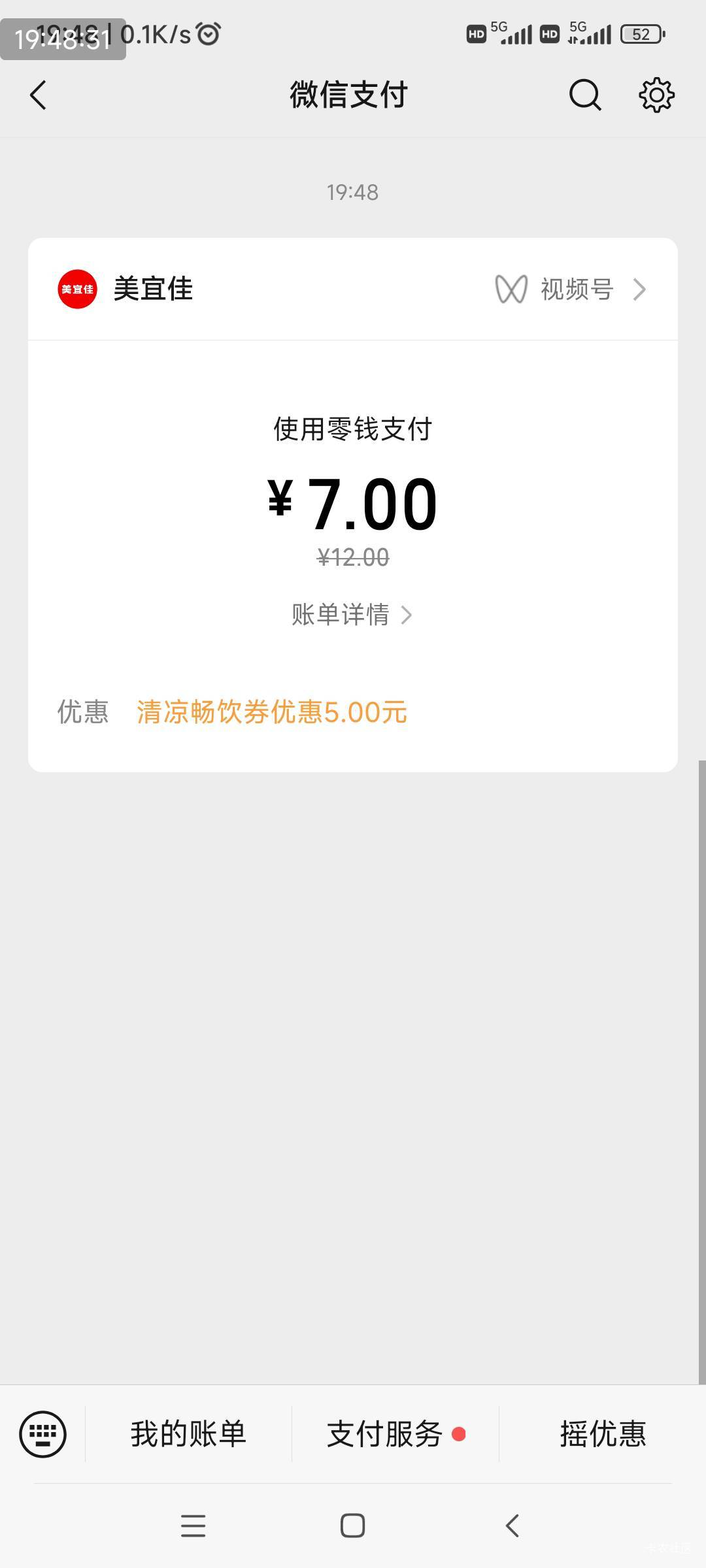Open 我的账单 menu
706x1568 pixels.
(x=188, y=1434)
